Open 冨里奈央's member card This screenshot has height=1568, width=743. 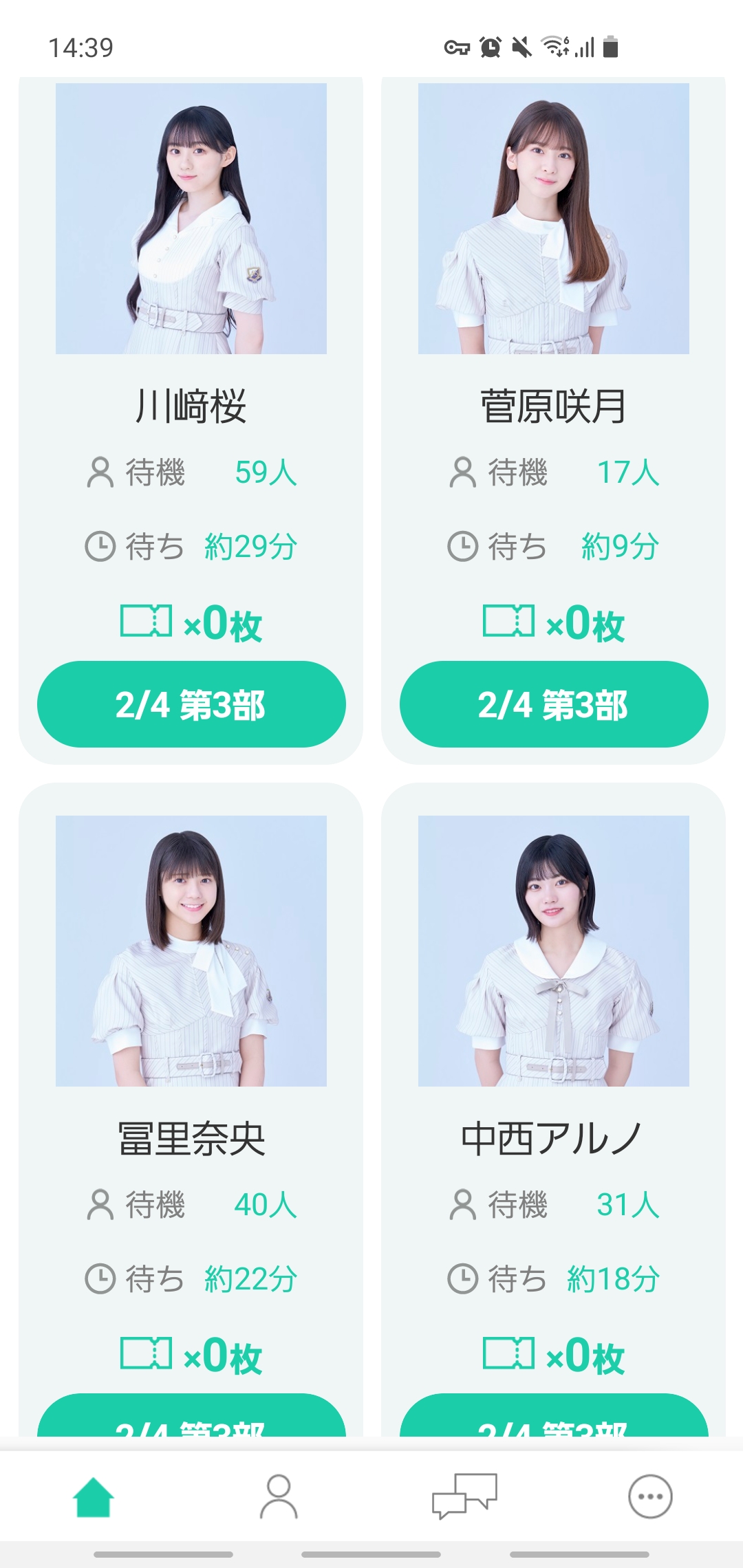pyautogui.click(x=191, y=1109)
